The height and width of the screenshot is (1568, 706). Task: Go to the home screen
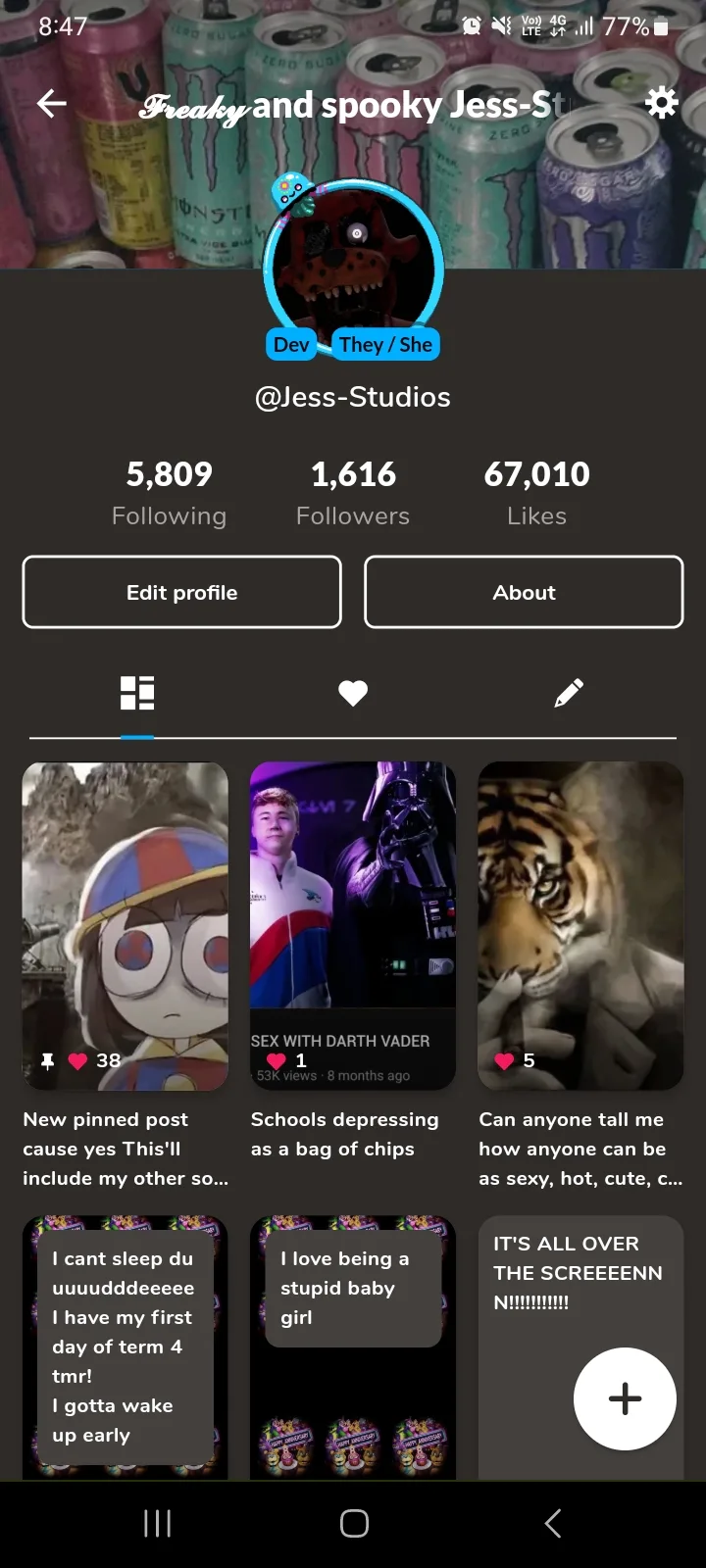pyautogui.click(x=354, y=1523)
